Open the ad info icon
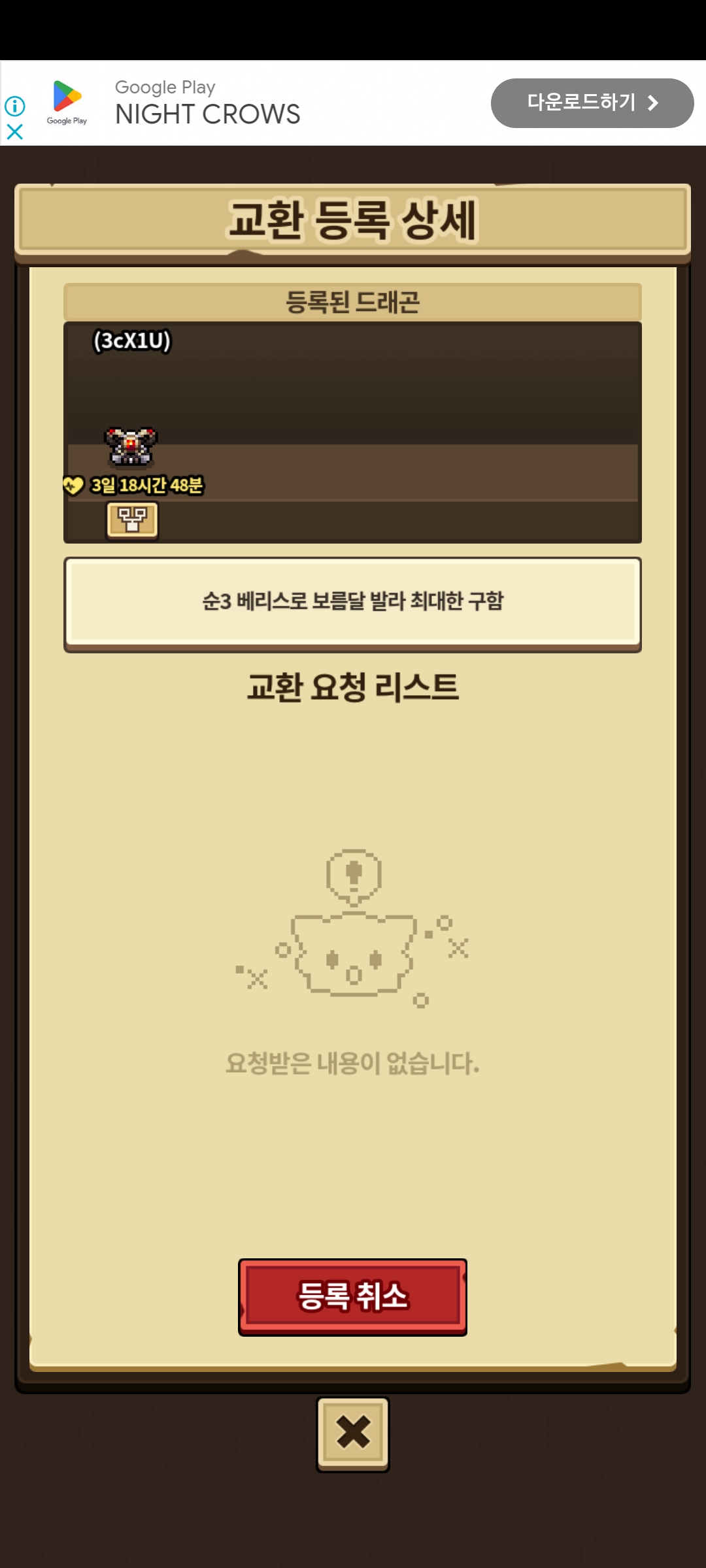The height and width of the screenshot is (1568, 706). click(15, 106)
